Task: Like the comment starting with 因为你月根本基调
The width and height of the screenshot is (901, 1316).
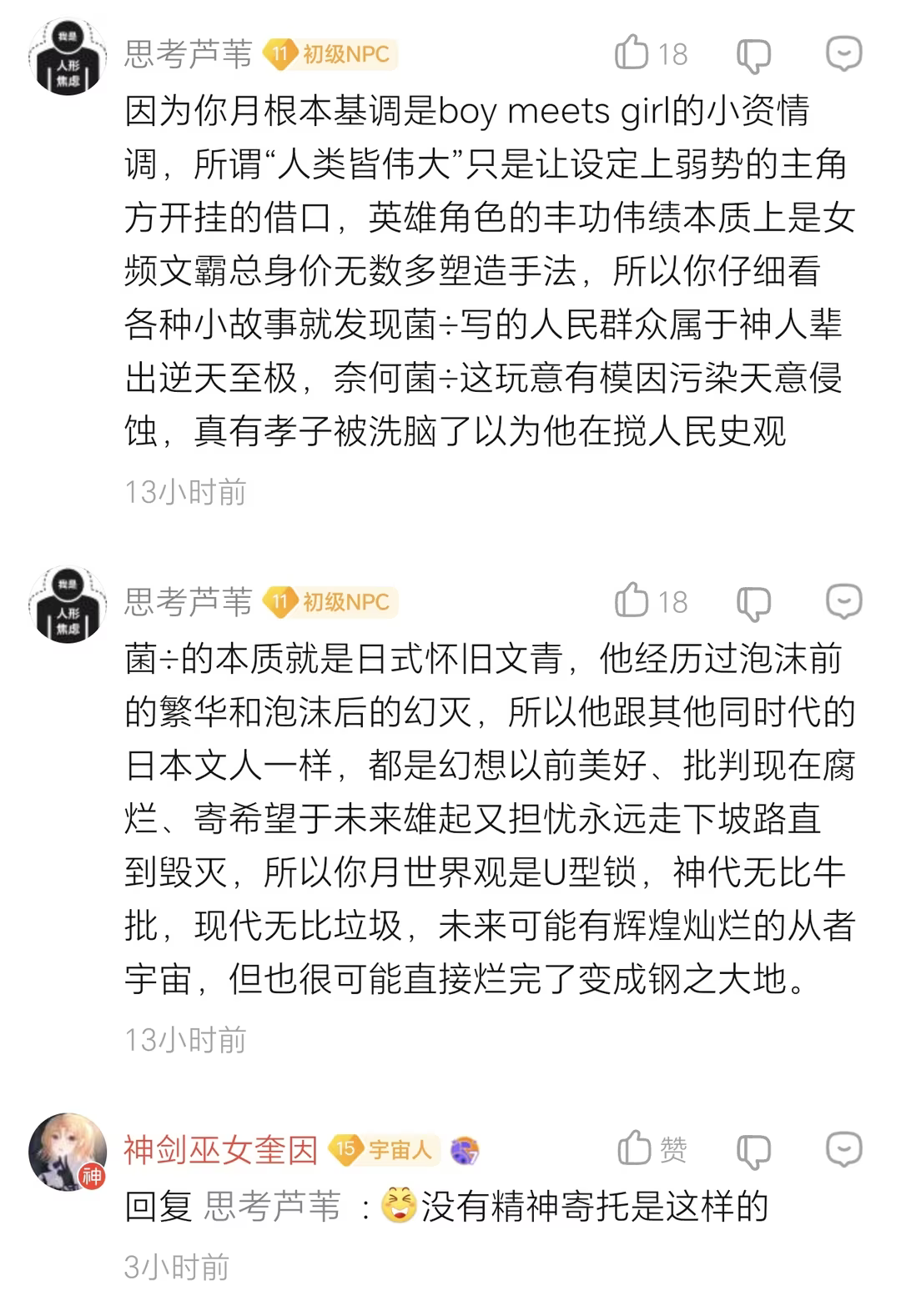Action: coord(632,53)
